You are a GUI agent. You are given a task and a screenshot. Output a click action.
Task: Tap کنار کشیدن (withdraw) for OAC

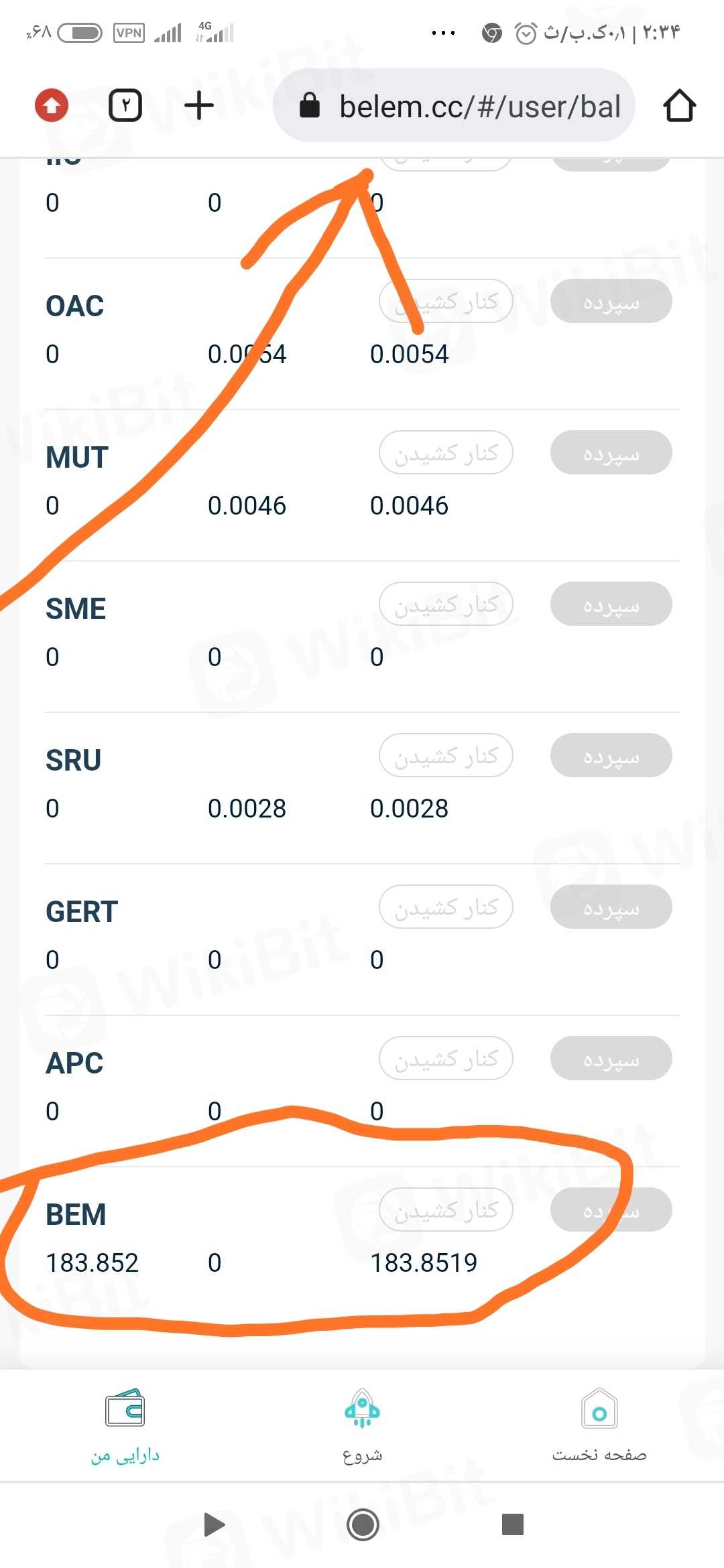coord(446,302)
